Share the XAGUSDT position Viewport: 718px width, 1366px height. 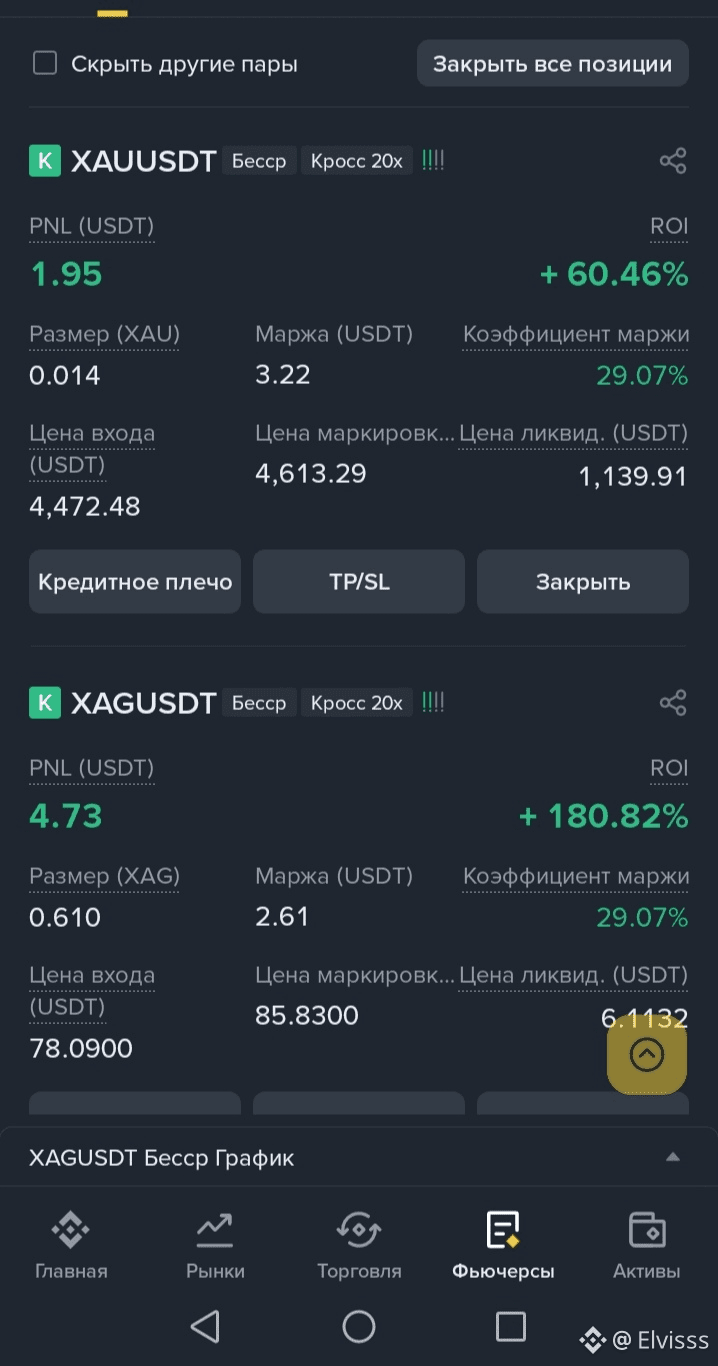tap(673, 703)
